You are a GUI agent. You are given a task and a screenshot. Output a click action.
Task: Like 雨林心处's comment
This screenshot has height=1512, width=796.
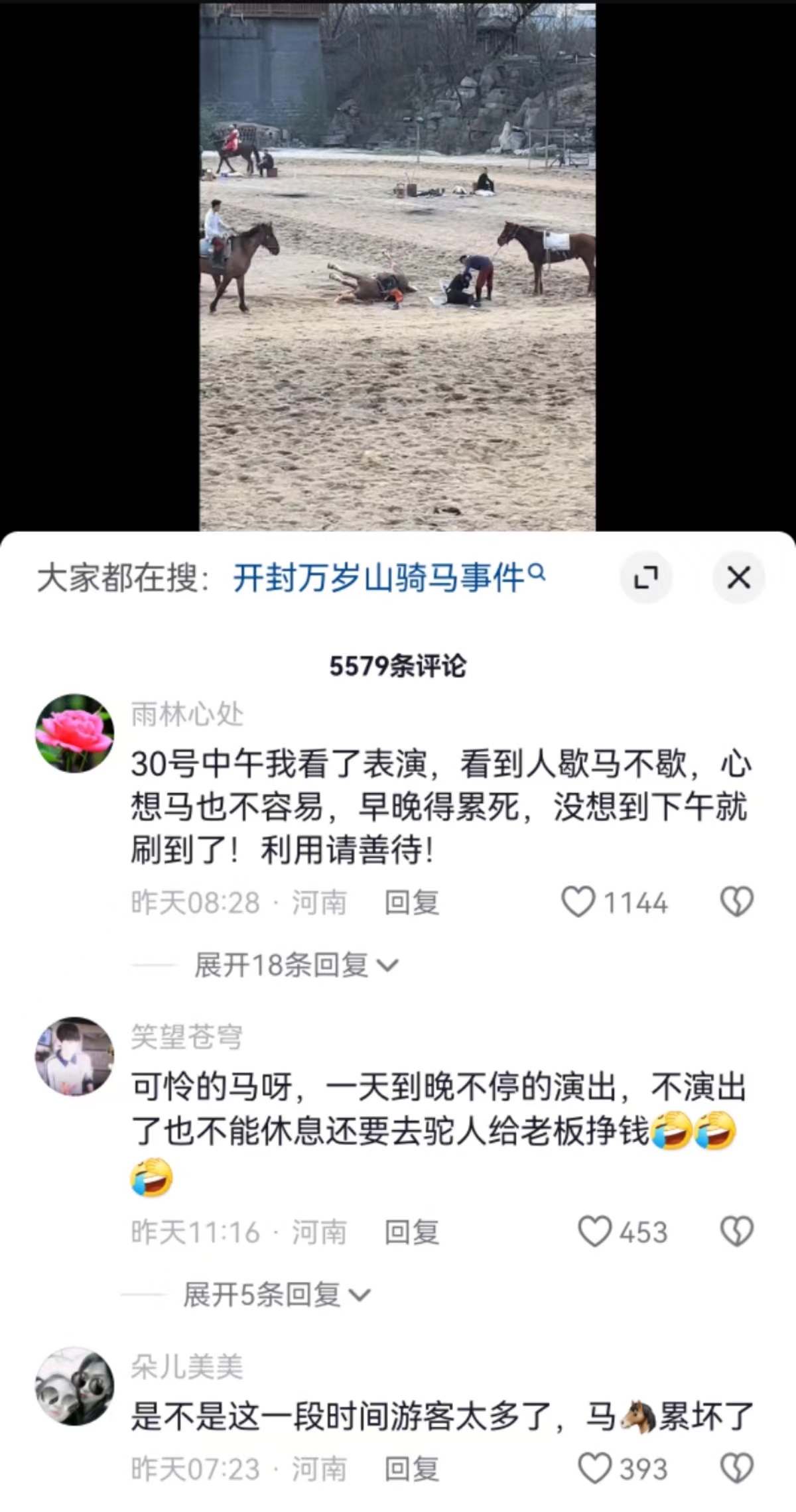pos(578,903)
